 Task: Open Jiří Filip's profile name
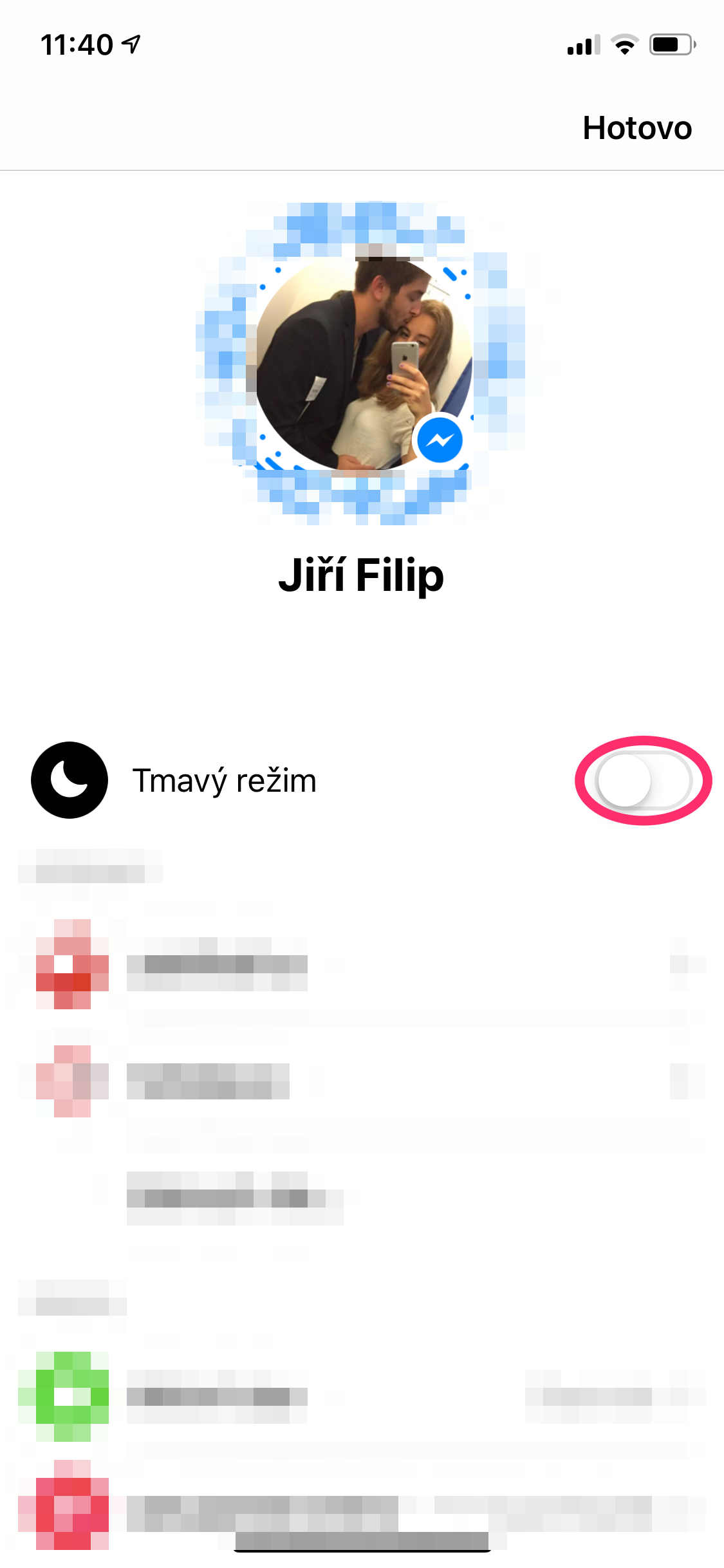tap(362, 577)
